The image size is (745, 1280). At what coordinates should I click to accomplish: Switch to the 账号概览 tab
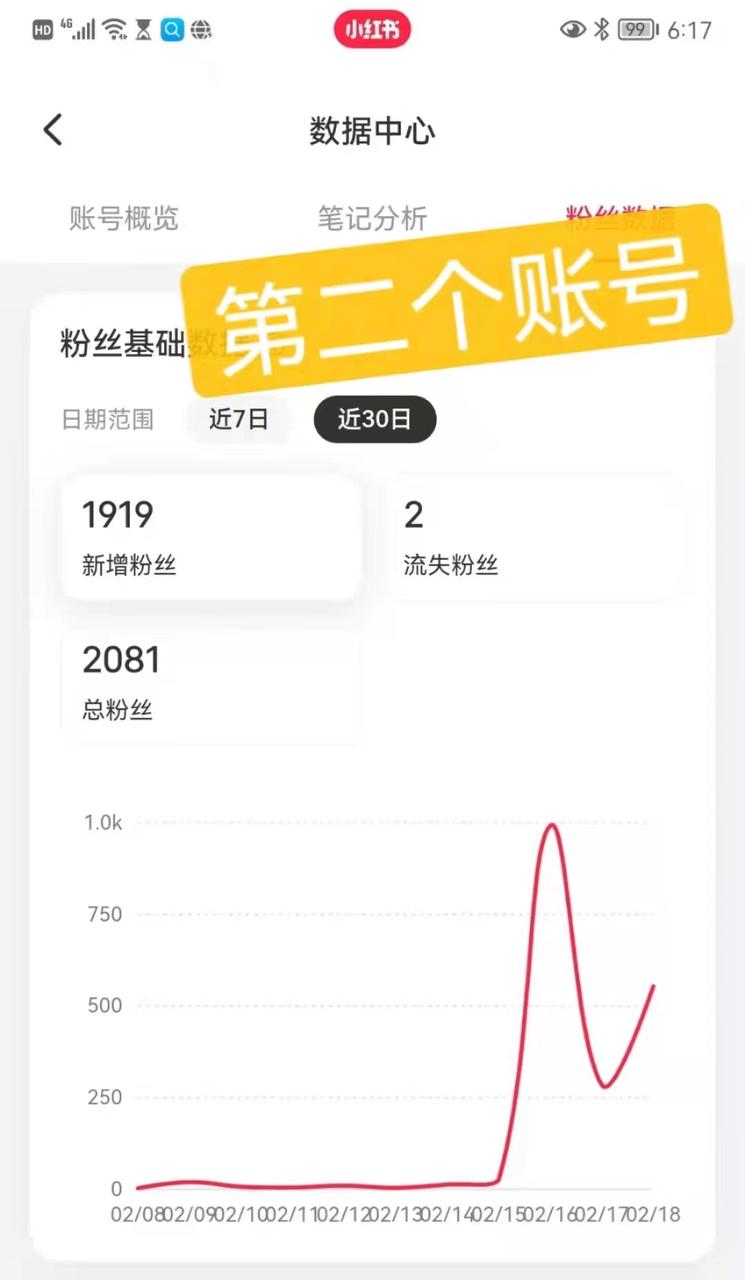point(124,219)
